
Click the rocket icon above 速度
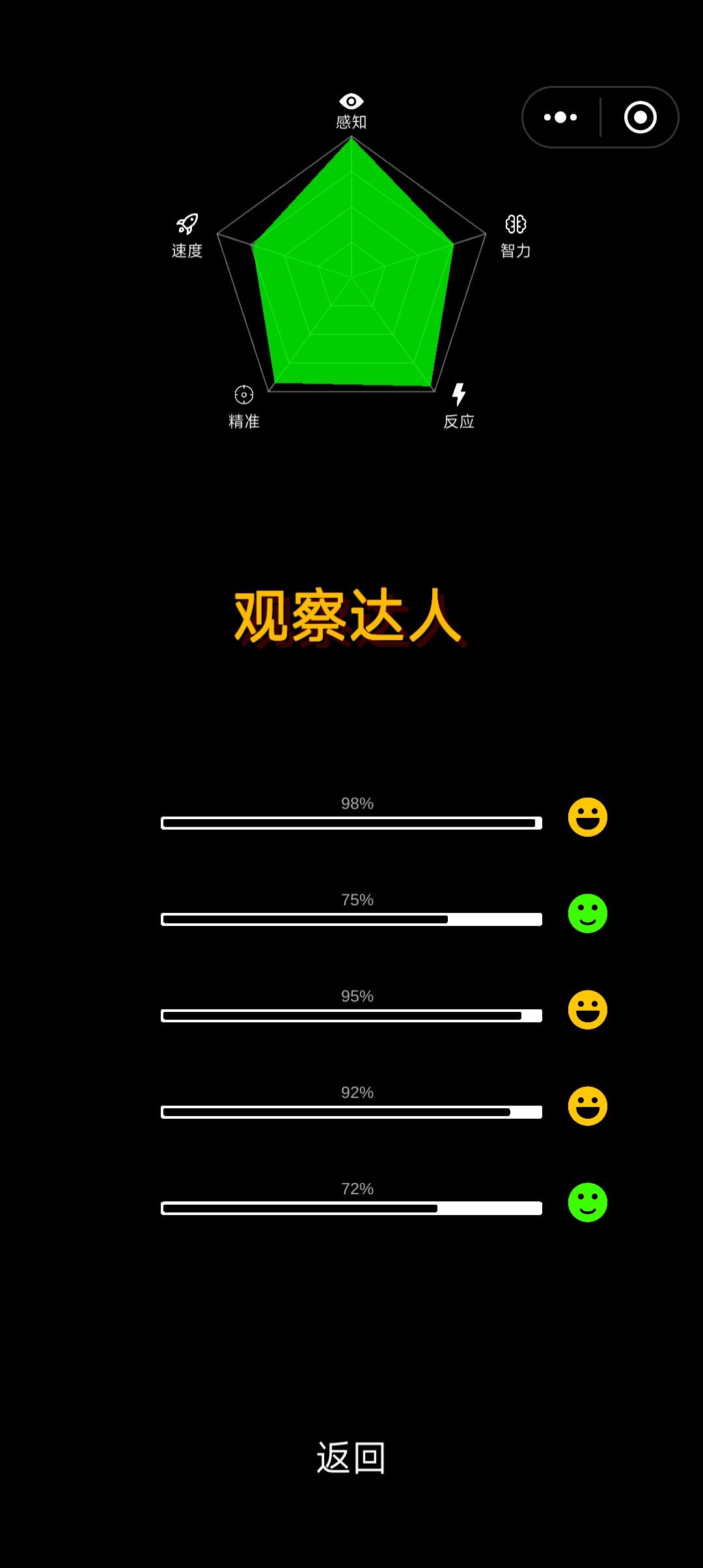[x=187, y=223]
